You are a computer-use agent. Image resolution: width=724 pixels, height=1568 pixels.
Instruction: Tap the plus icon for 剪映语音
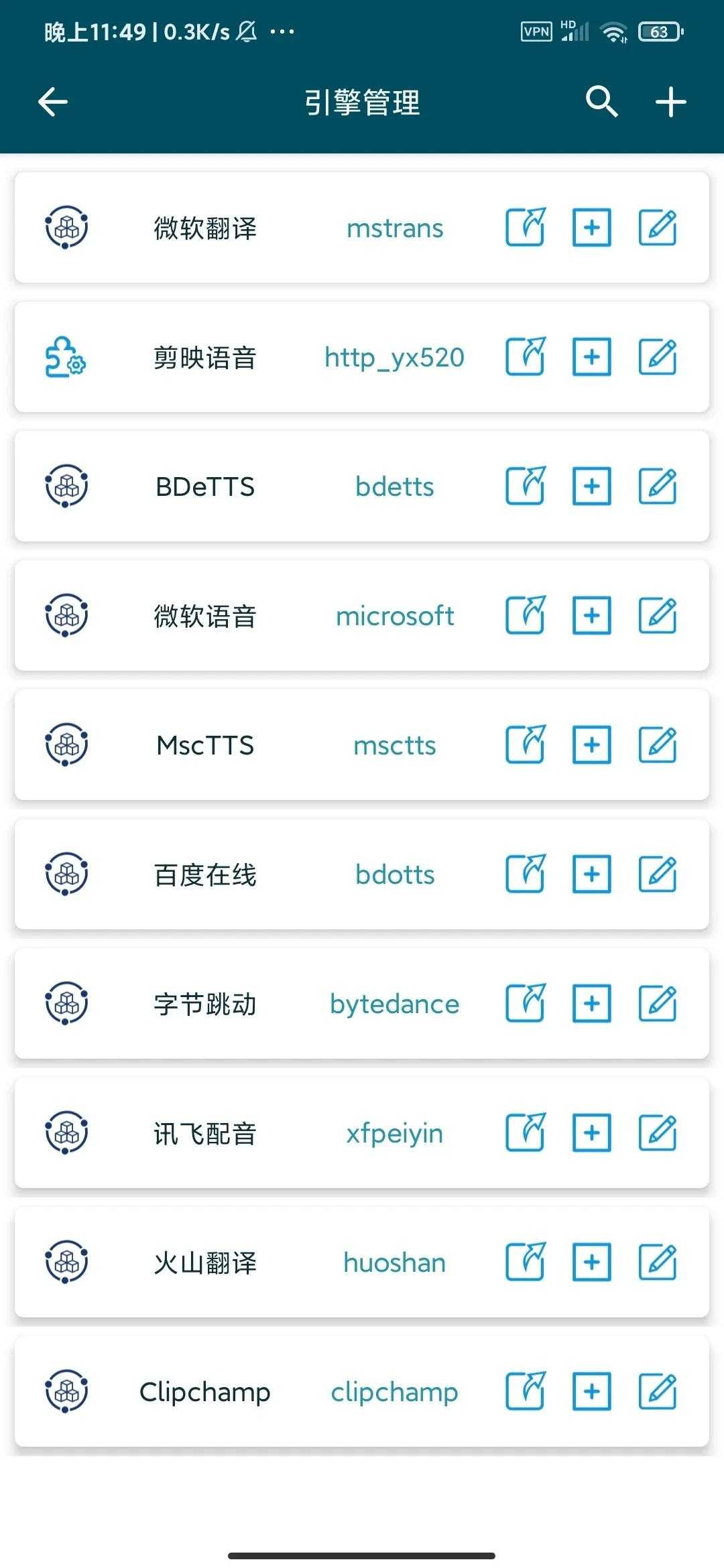tap(591, 356)
